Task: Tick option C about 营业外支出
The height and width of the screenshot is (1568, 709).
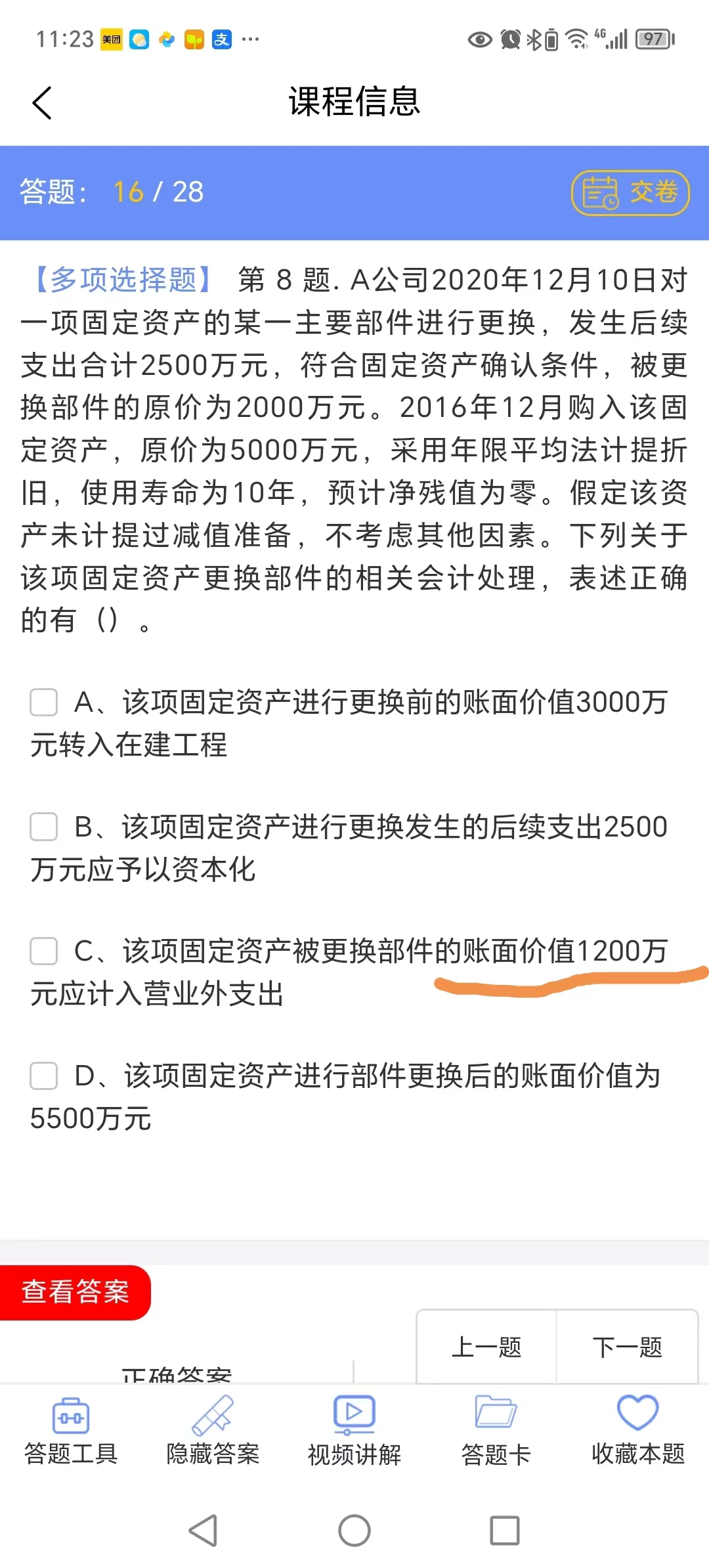Action: (43, 951)
